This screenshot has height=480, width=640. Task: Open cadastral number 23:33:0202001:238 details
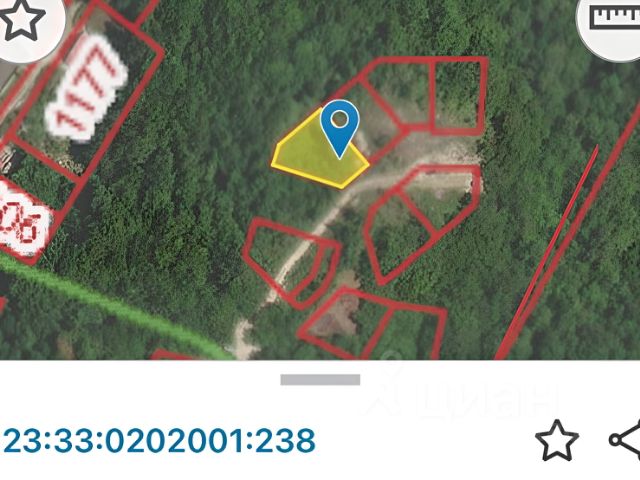point(158,440)
